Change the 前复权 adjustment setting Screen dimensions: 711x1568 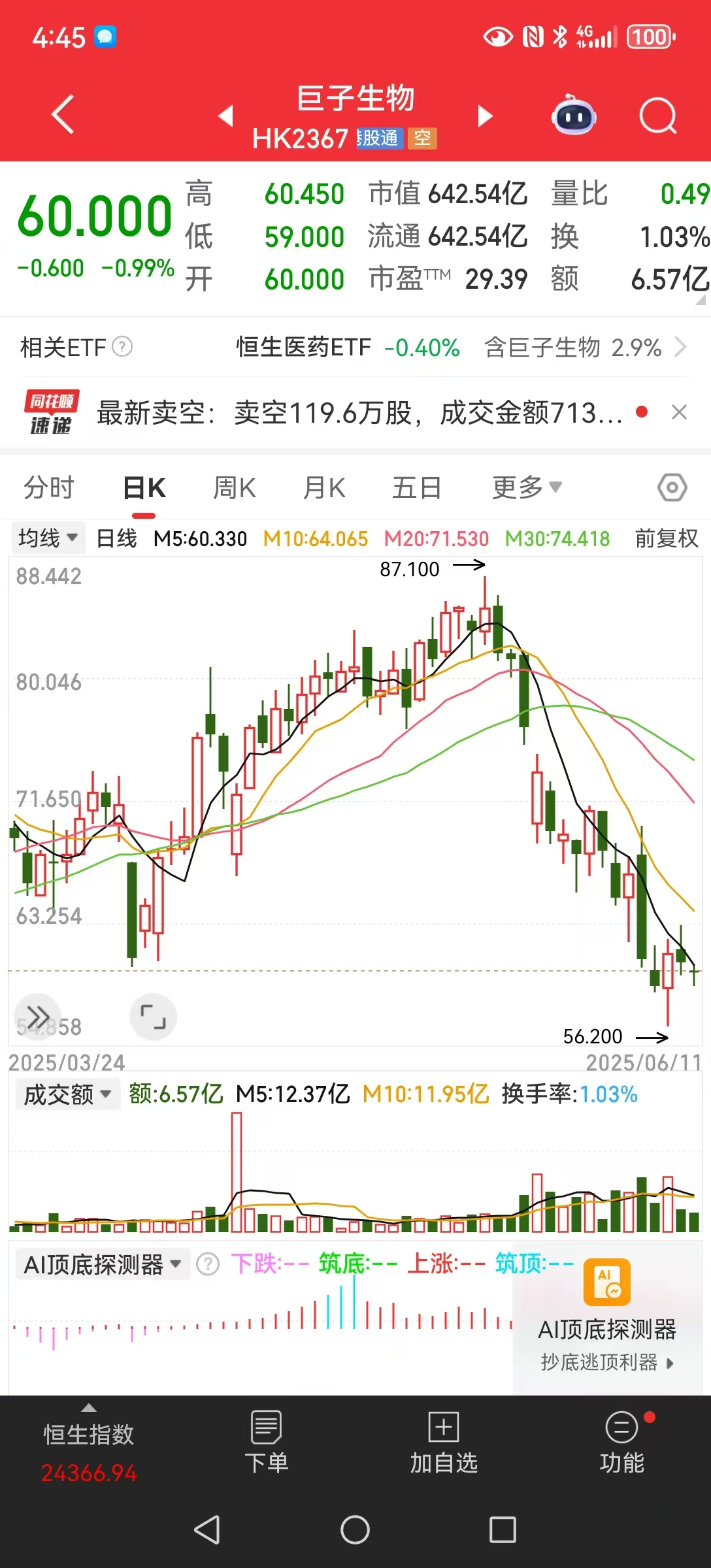tap(667, 538)
